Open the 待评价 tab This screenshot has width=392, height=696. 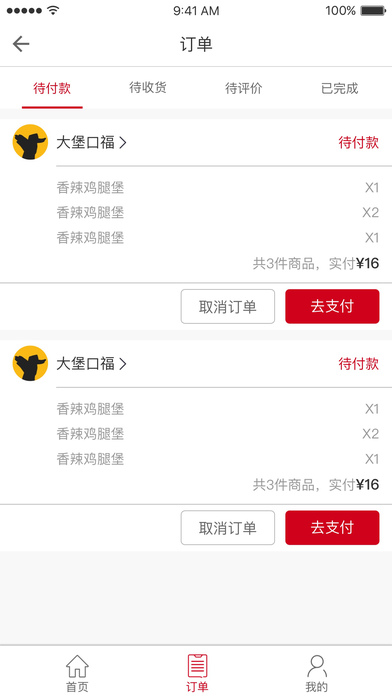(x=244, y=88)
